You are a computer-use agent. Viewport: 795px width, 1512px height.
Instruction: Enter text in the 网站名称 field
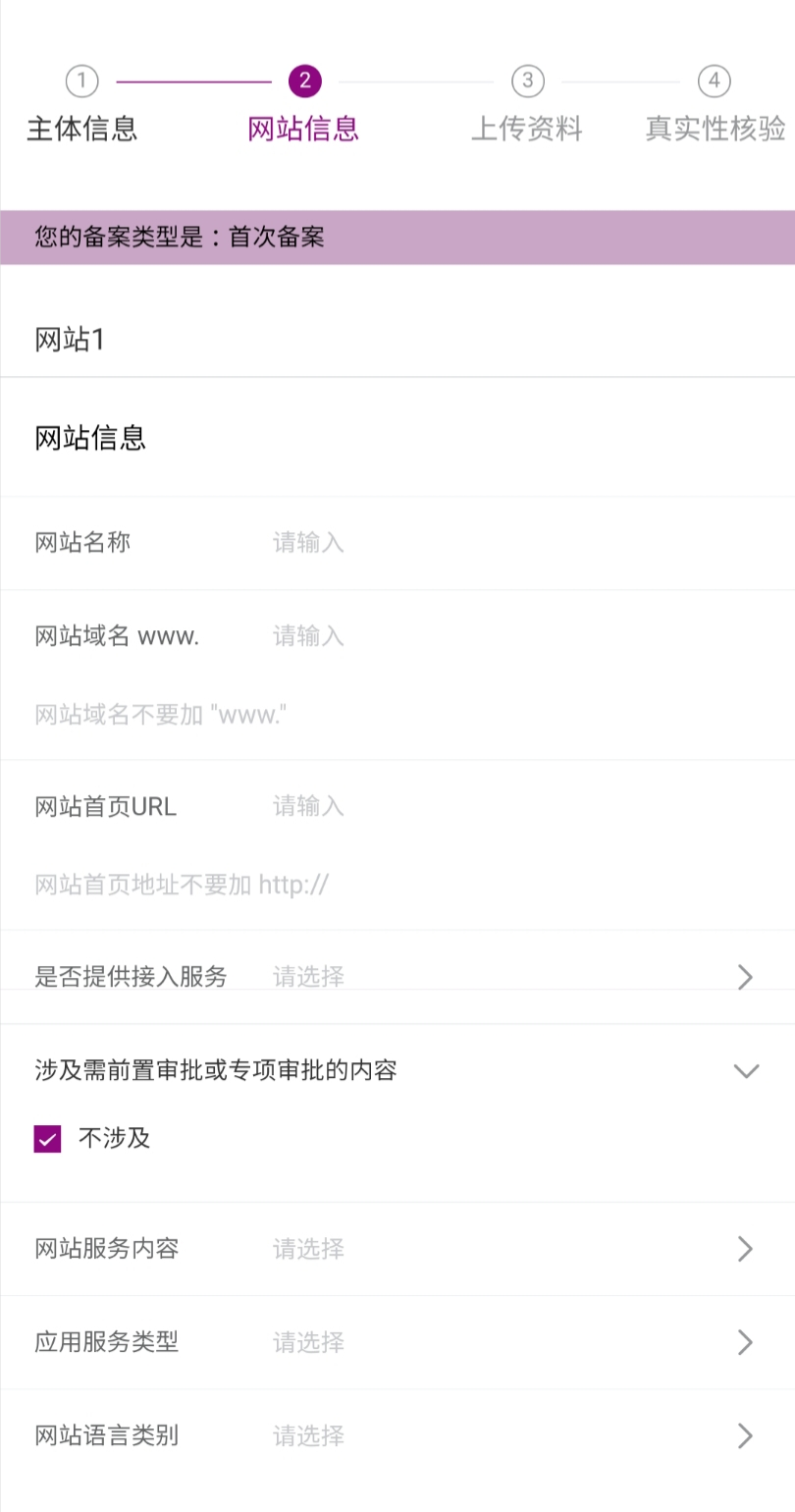click(x=510, y=542)
